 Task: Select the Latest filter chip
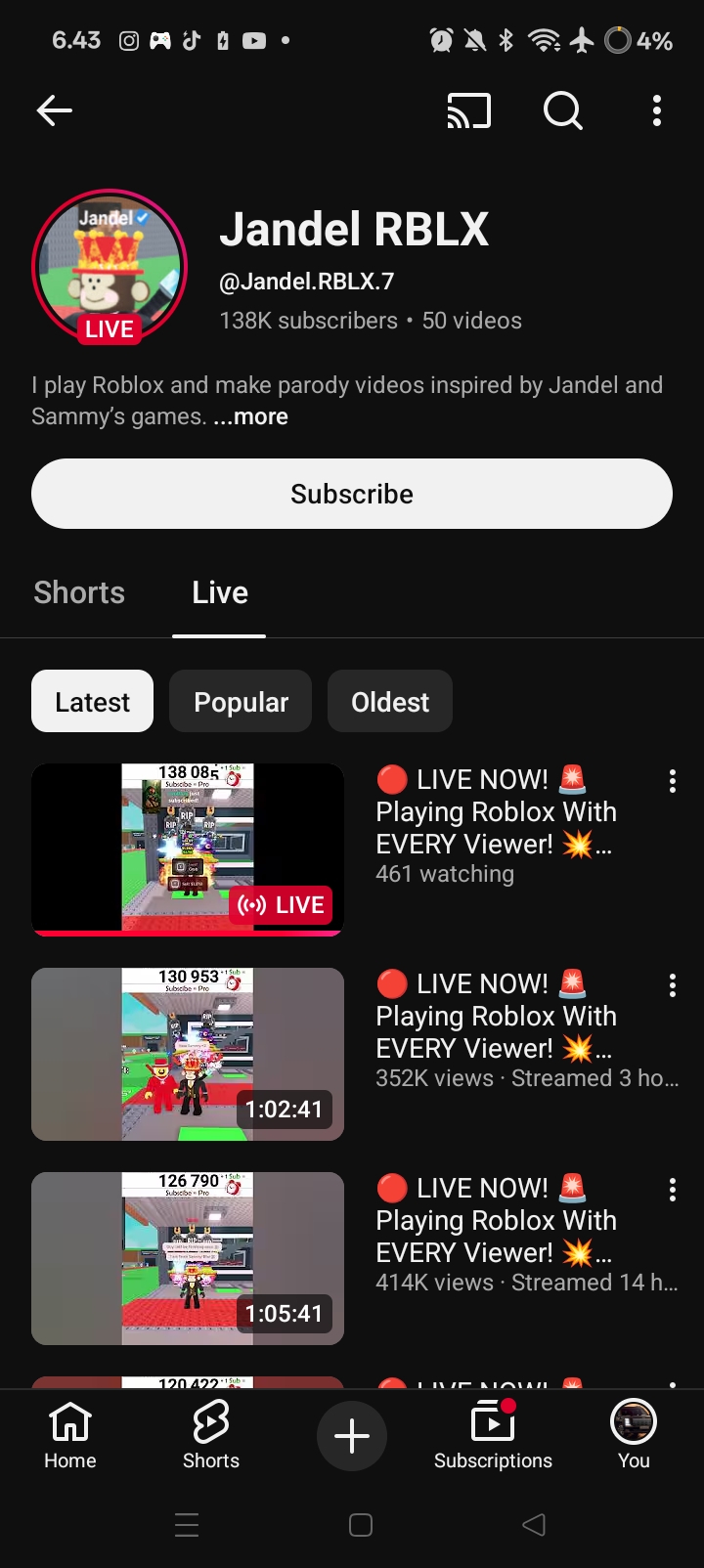pos(92,702)
